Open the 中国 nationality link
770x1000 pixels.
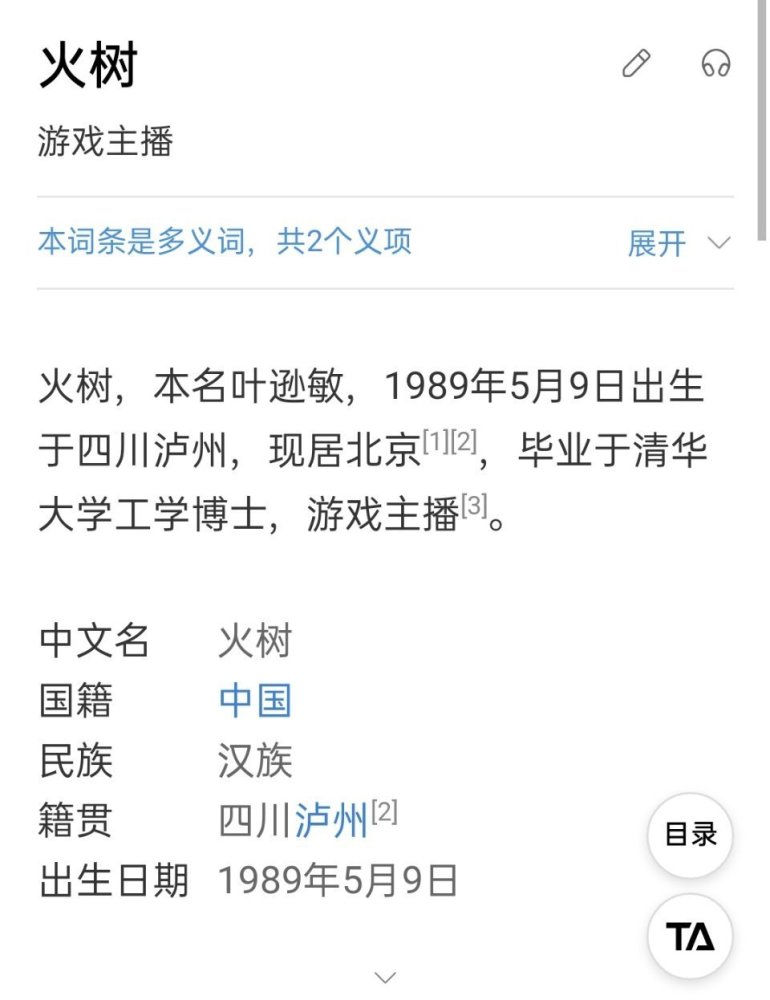click(255, 700)
